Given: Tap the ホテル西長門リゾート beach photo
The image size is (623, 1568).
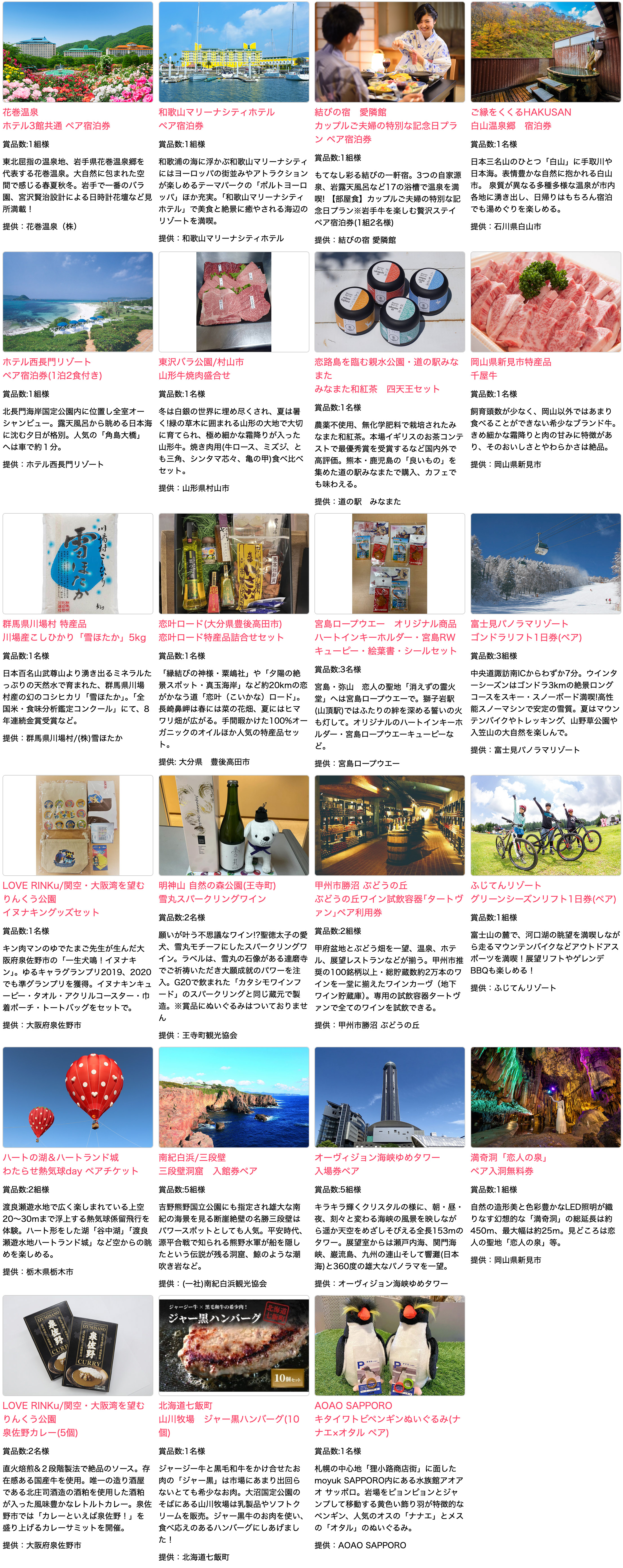Looking at the screenshot, I should pos(78,302).
